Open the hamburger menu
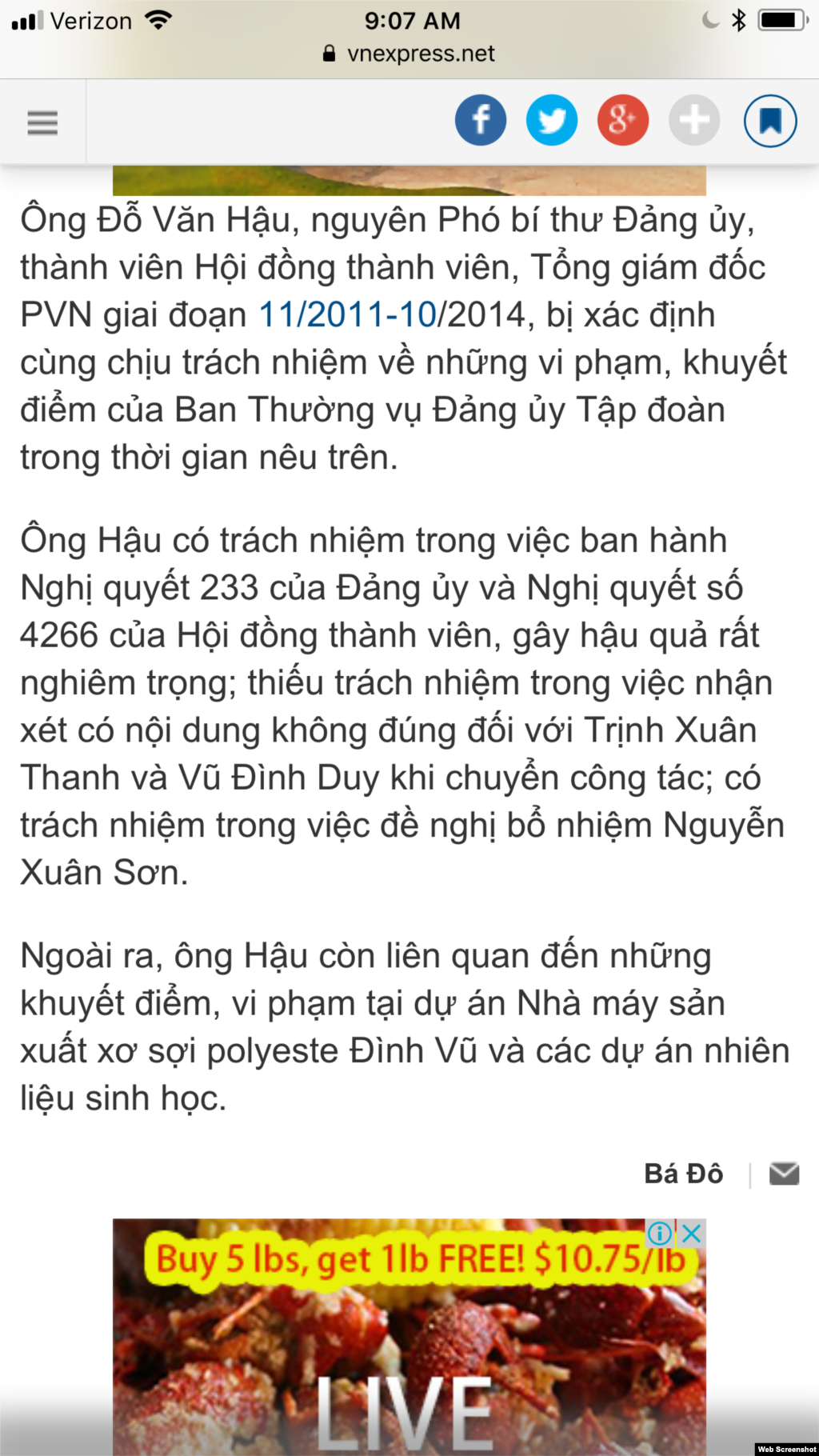The height and width of the screenshot is (1456, 819). point(42,122)
